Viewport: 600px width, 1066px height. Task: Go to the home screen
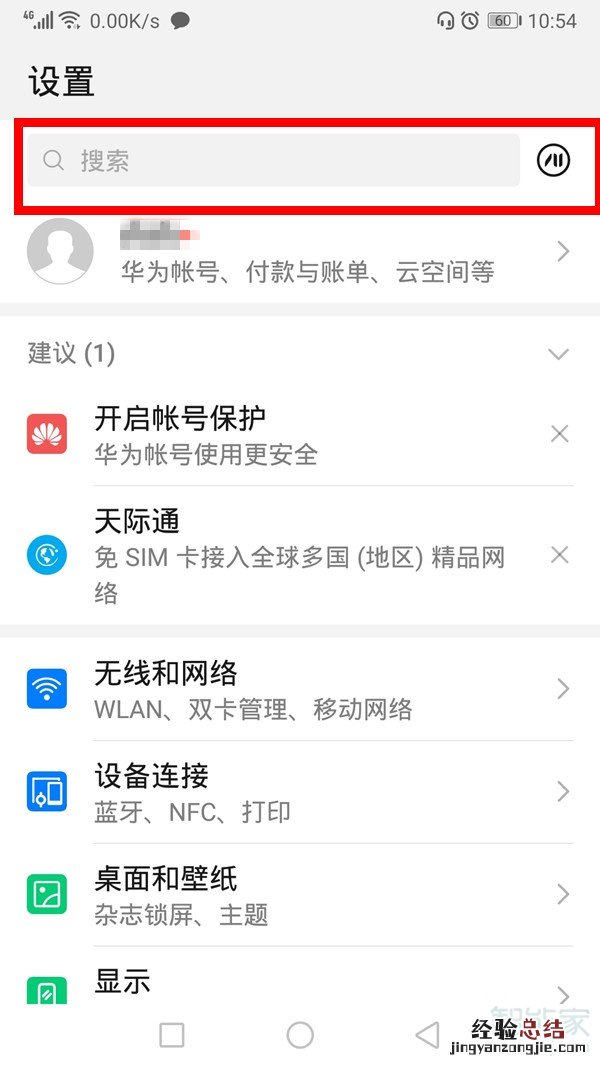tap(300, 1035)
